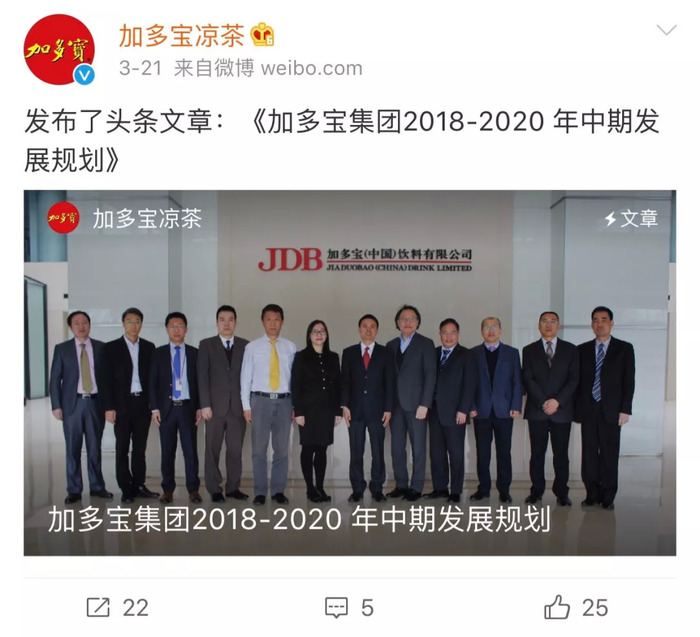Open 加多宝凉茶 profile avatar
Screen dimensions: 700x637
(x=56, y=48)
